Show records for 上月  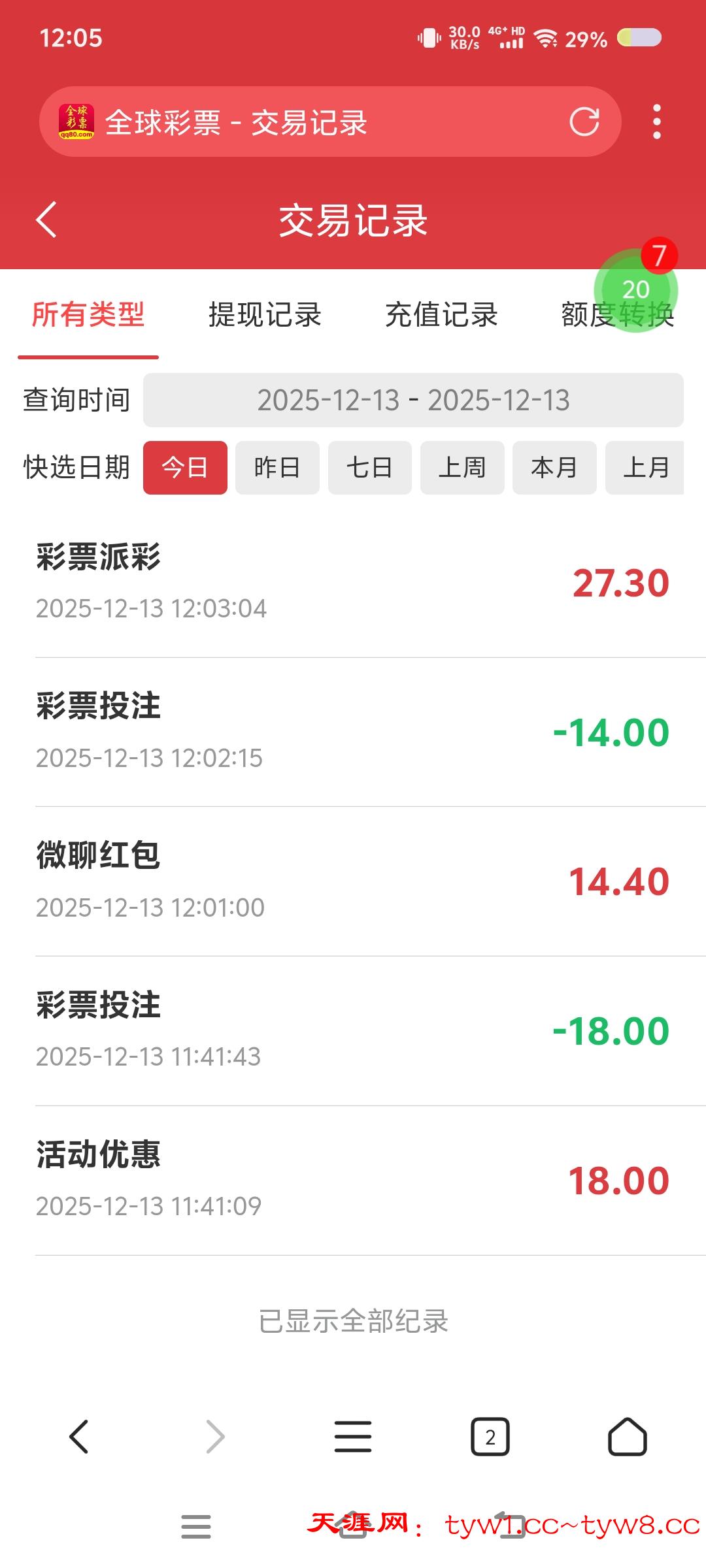645,468
